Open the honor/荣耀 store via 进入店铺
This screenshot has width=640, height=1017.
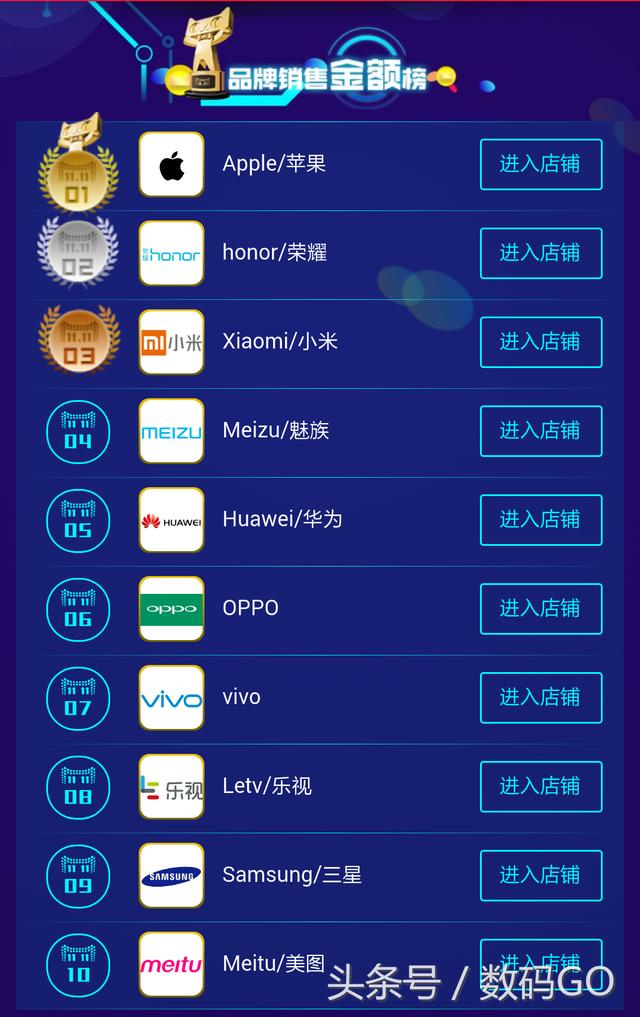pos(541,253)
